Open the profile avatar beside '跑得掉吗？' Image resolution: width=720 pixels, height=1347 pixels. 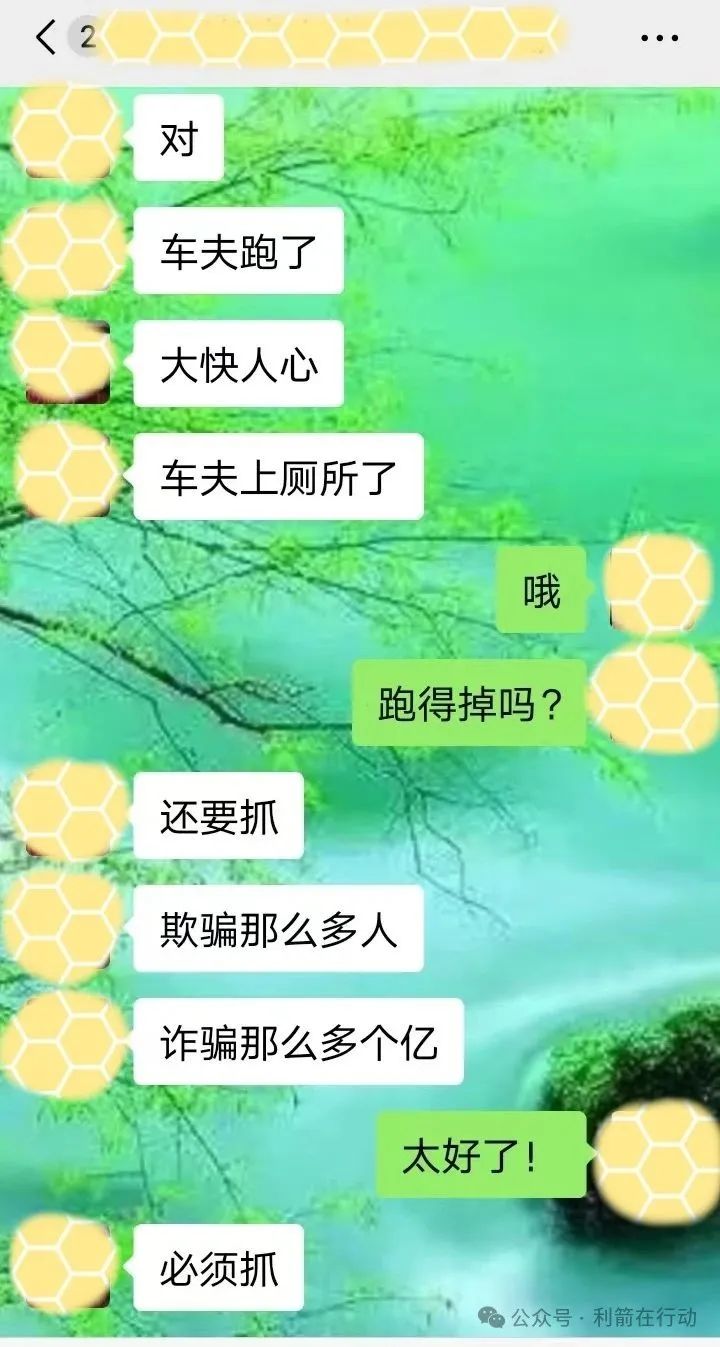pos(653,700)
